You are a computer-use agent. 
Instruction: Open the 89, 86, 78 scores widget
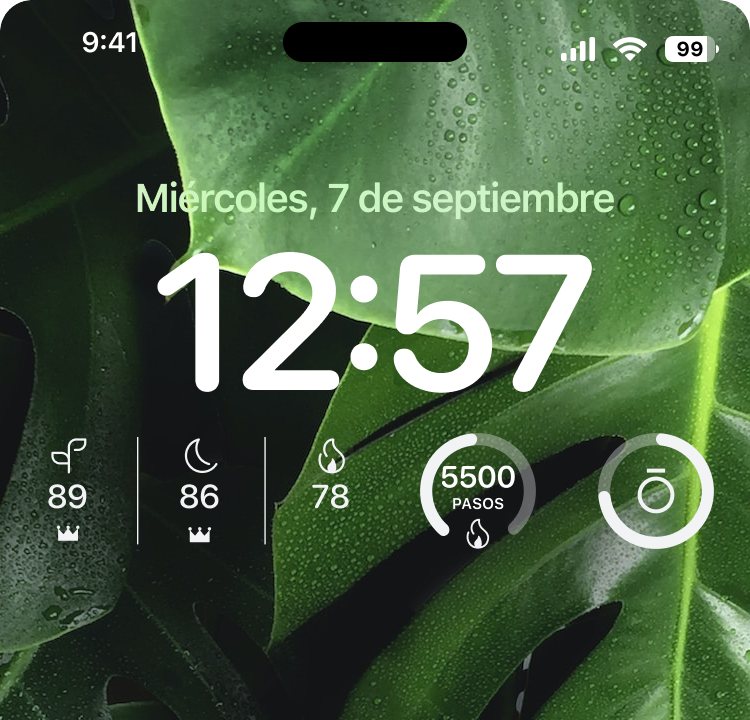[200, 490]
